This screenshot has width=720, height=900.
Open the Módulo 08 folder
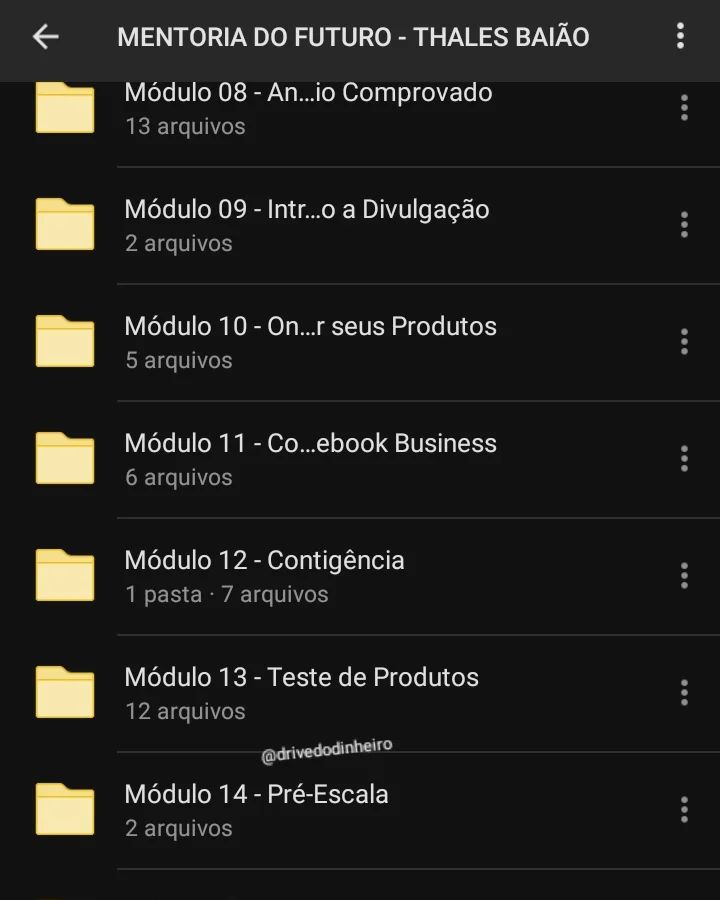(x=308, y=108)
